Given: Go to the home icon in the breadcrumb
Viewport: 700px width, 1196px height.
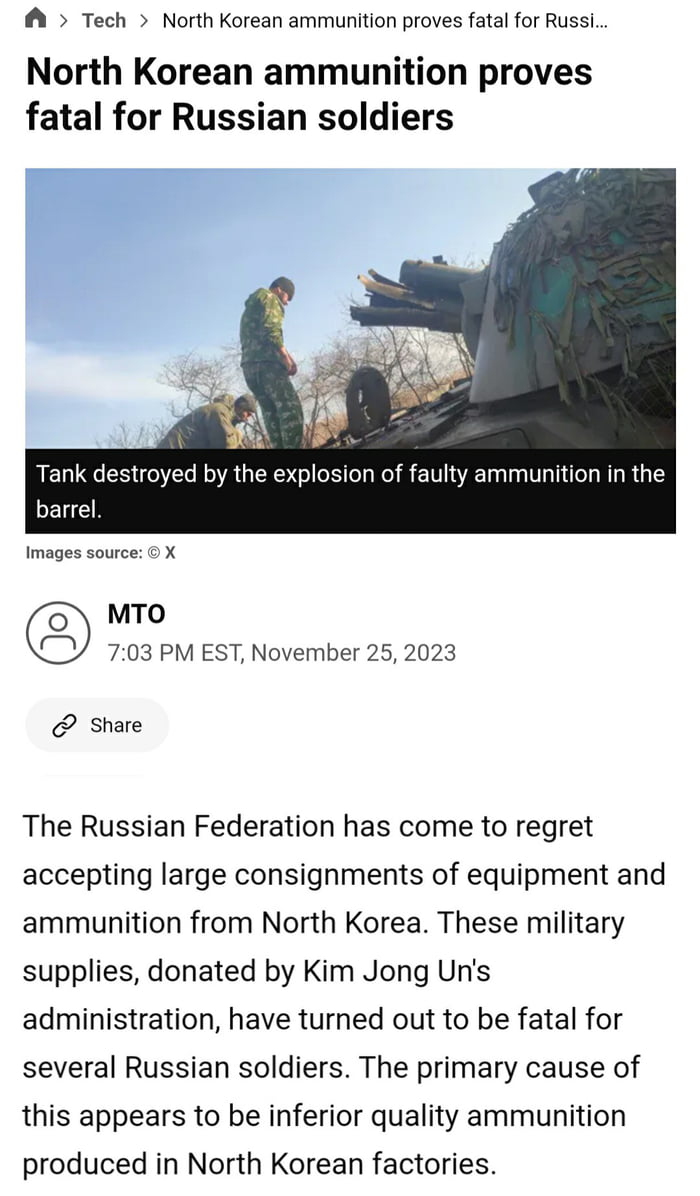Looking at the screenshot, I should (x=36, y=19).
